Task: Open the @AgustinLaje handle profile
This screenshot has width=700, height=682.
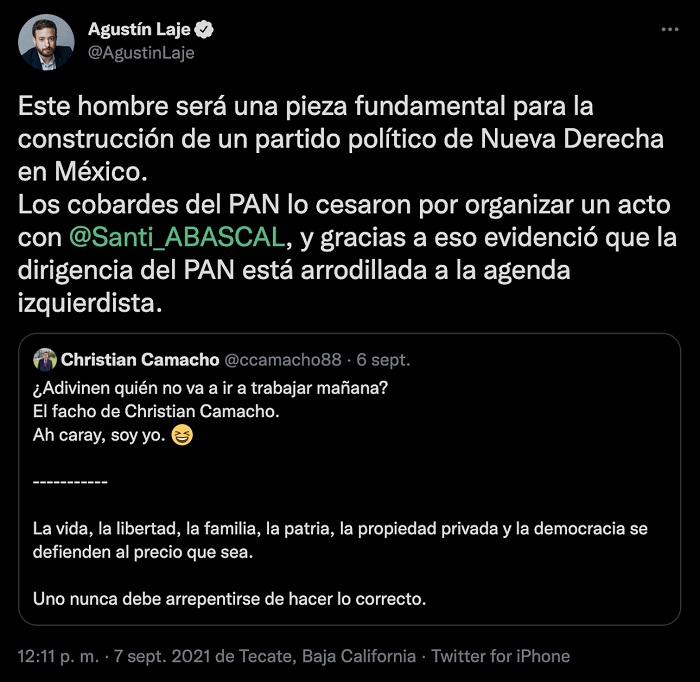Action: point(140,53)
